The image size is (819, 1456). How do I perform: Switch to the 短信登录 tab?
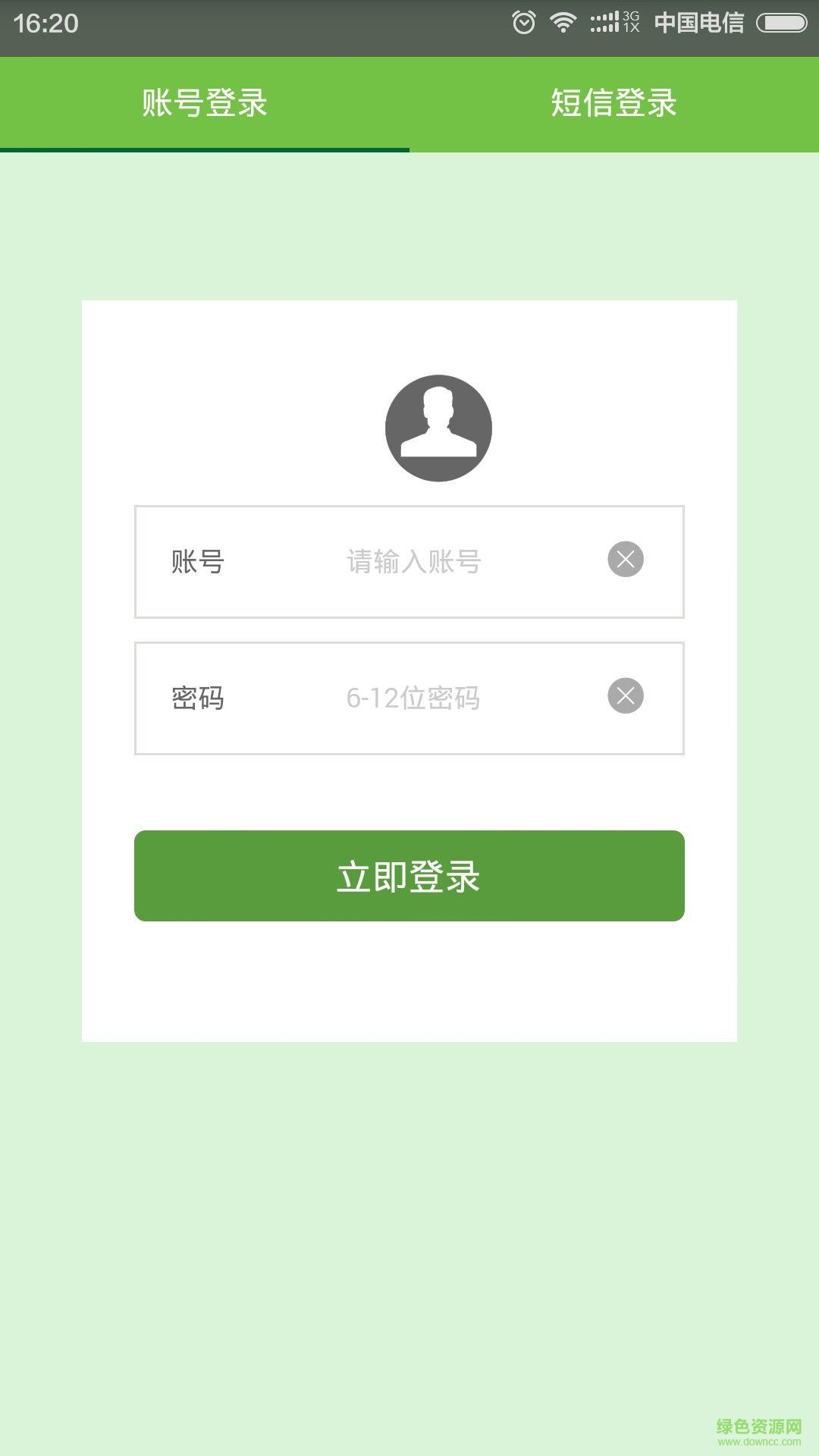613,103
